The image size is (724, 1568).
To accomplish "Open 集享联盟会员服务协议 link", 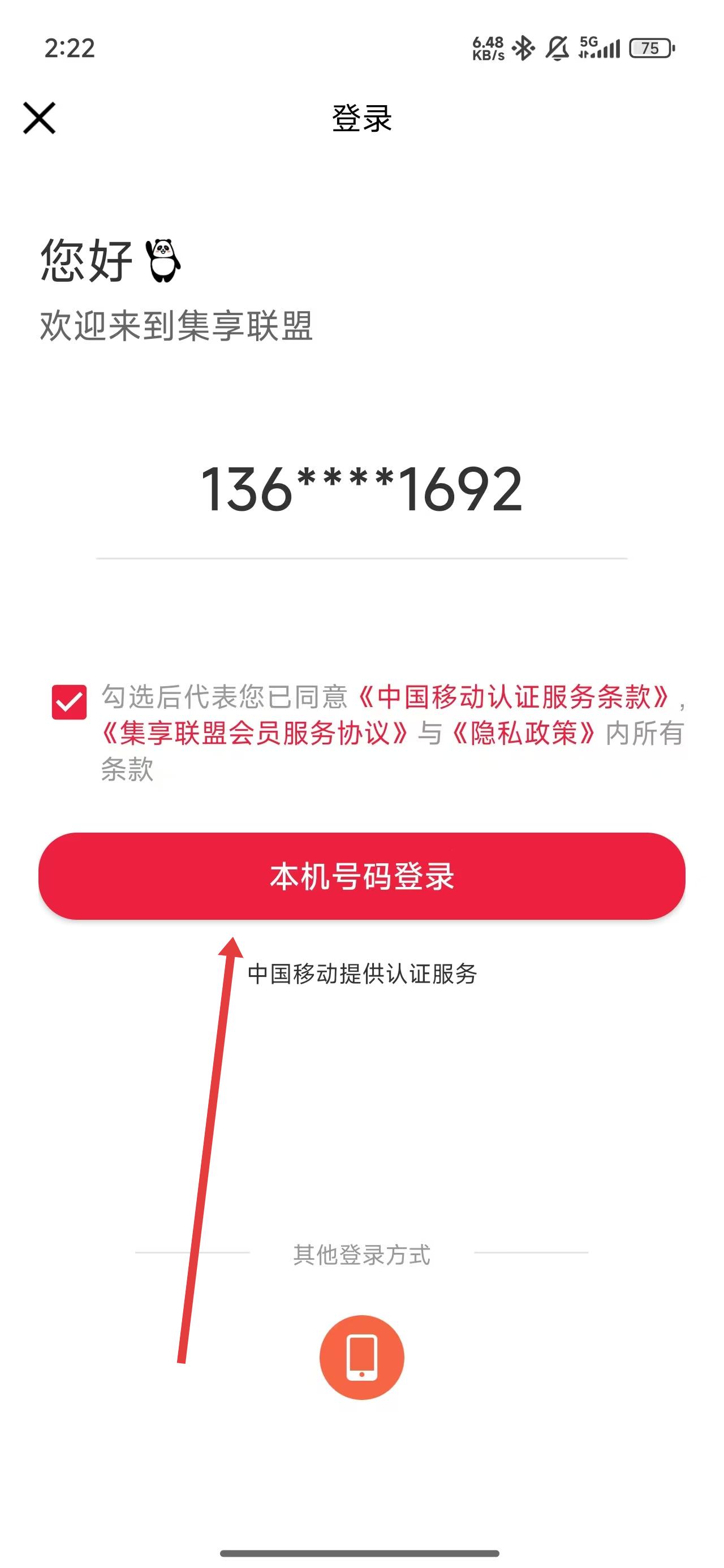I will [x=255, y=733].
